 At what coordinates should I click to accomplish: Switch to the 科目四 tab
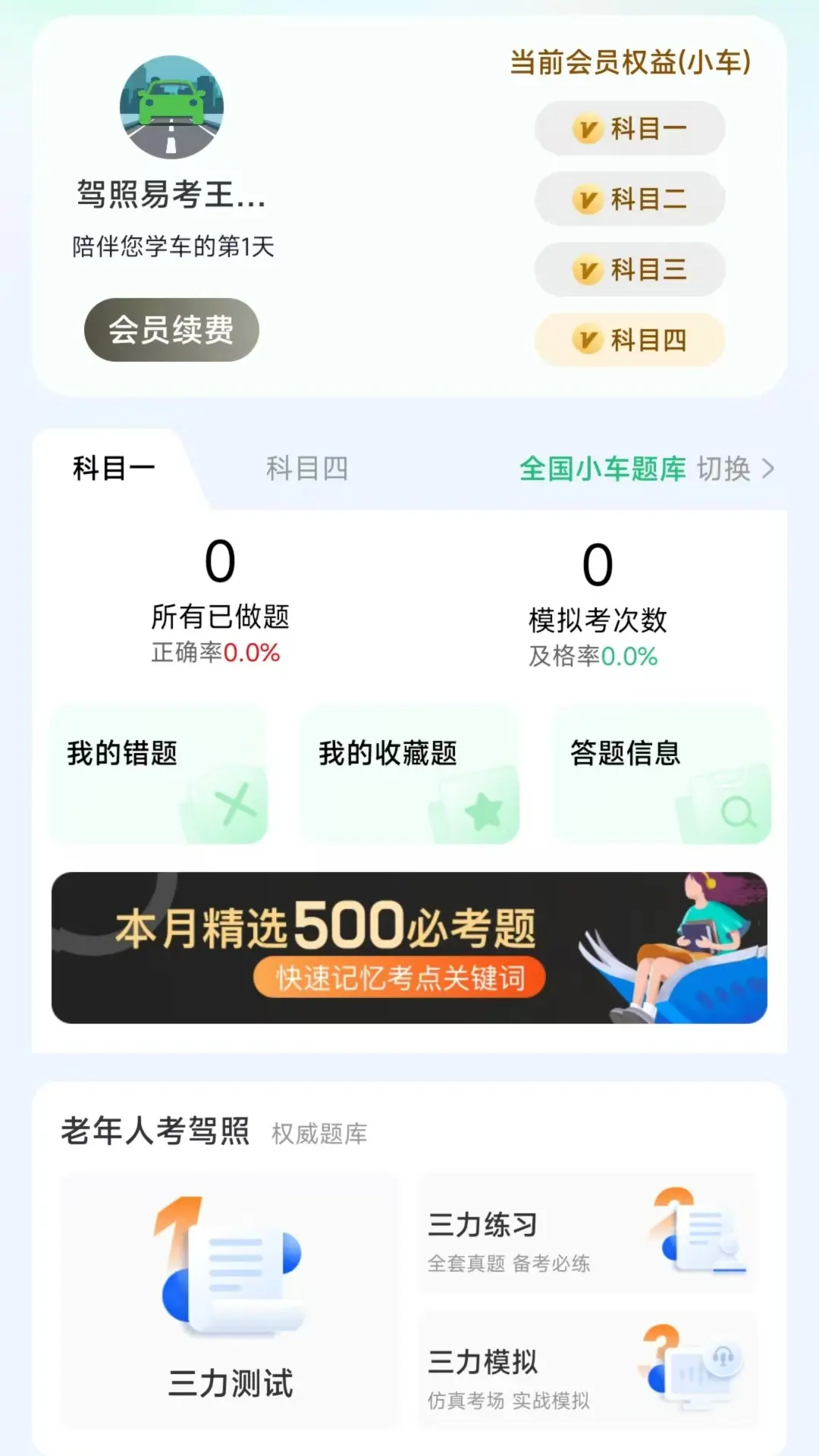(x=306, y=469)
